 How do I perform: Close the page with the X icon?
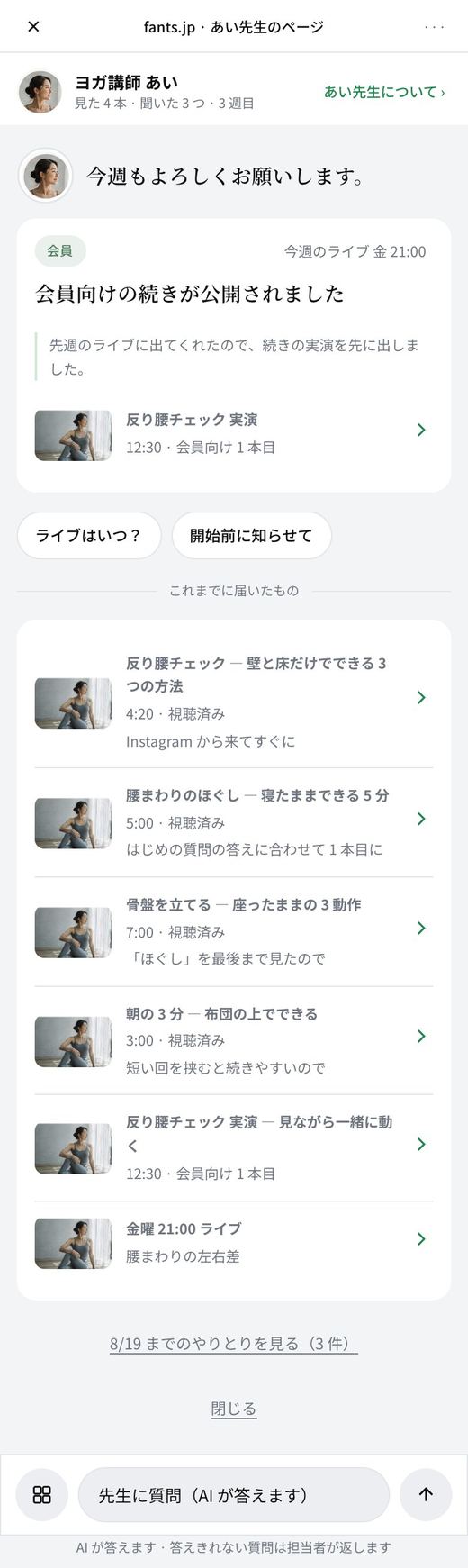[33, 26]
